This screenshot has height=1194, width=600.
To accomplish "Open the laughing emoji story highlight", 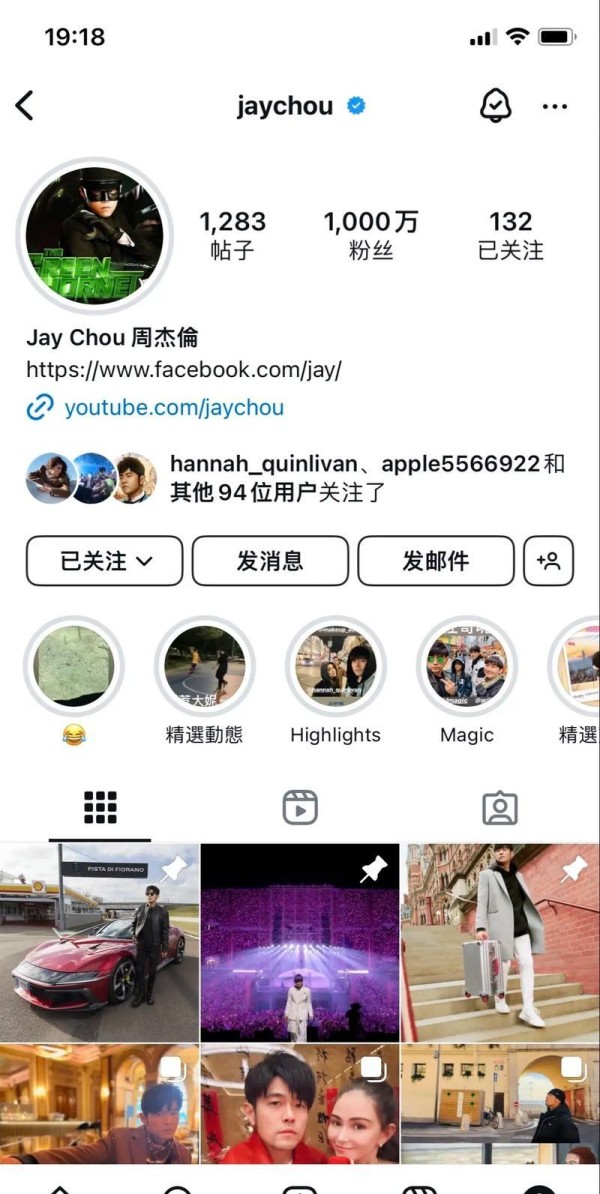I will (x=74, y=667).
